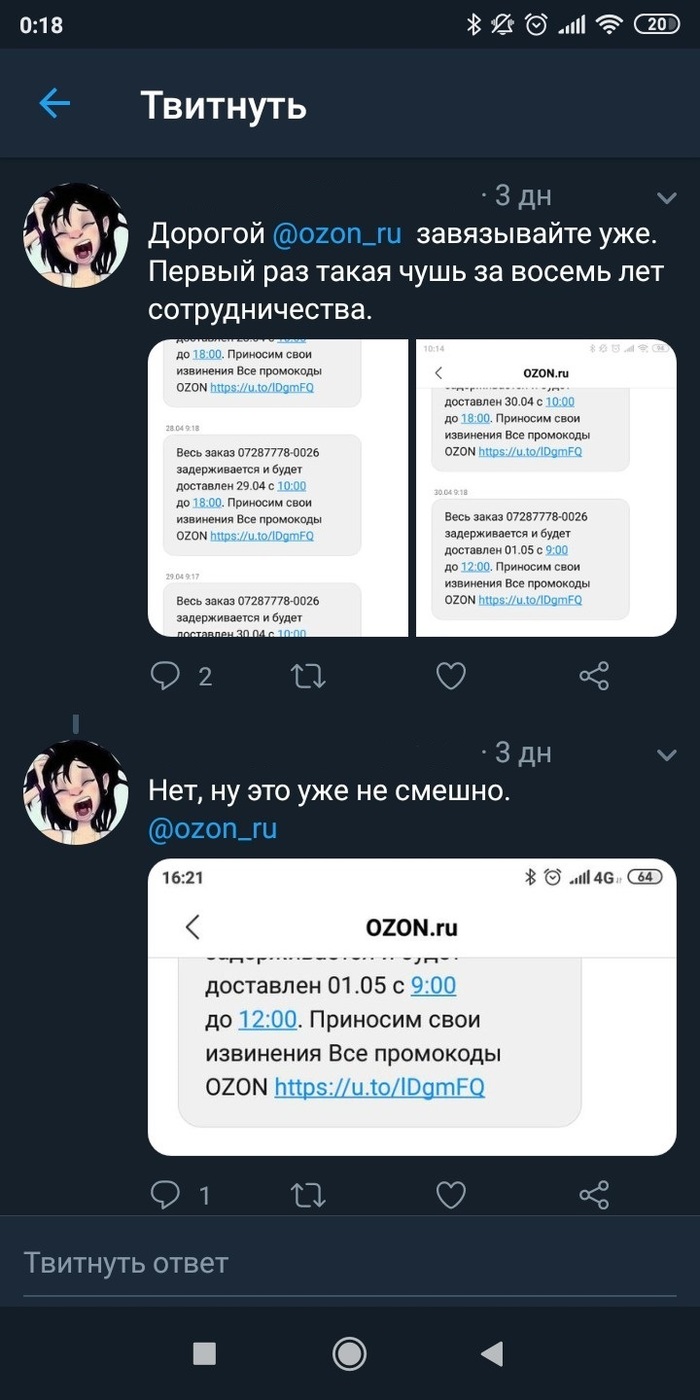The image size is (700, 1400).
Task: Like the tweet 'Нет, ну это уже не смешно'
Action: click(451, 1194)
